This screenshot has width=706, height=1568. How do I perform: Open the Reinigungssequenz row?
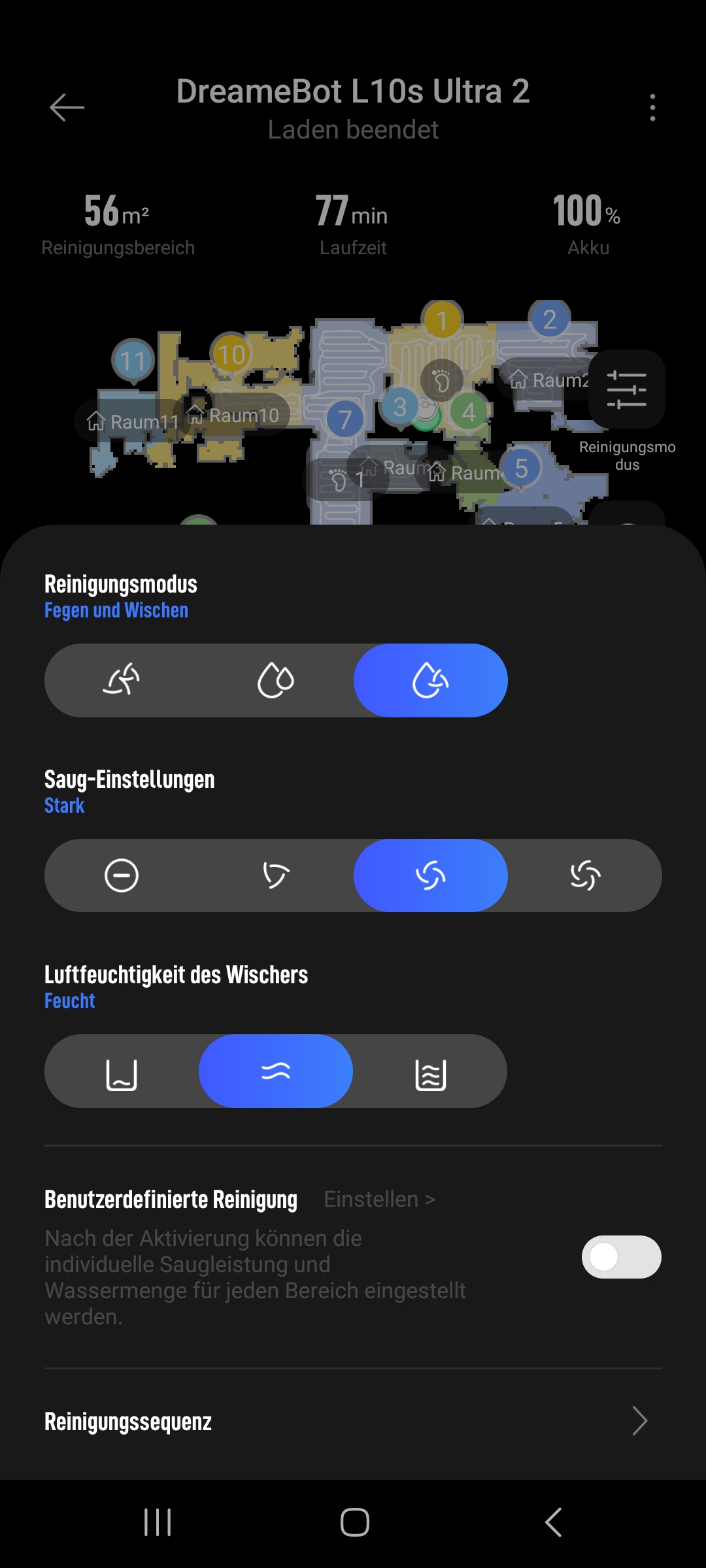click(x=353, y=1421)
